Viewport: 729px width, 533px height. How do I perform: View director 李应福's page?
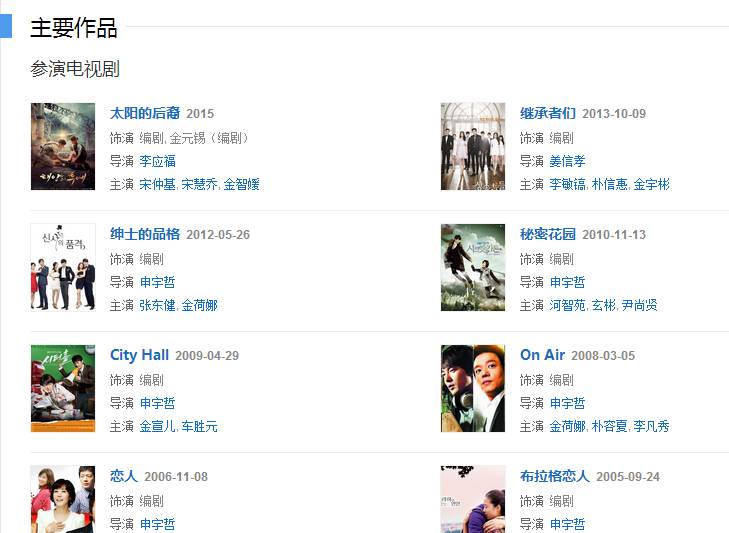(x=157, y=161)
